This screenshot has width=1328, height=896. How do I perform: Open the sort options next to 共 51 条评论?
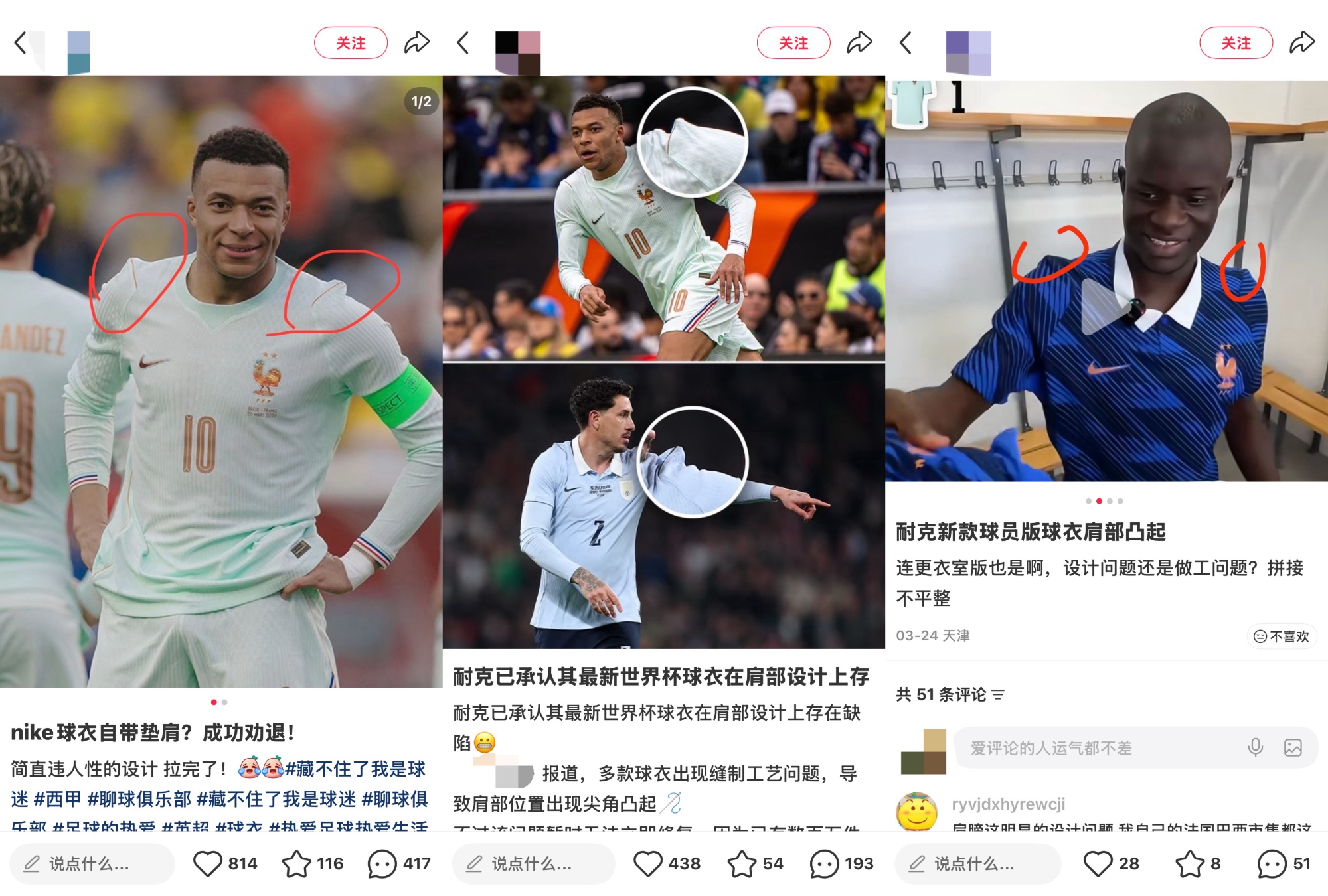point(998,695)
